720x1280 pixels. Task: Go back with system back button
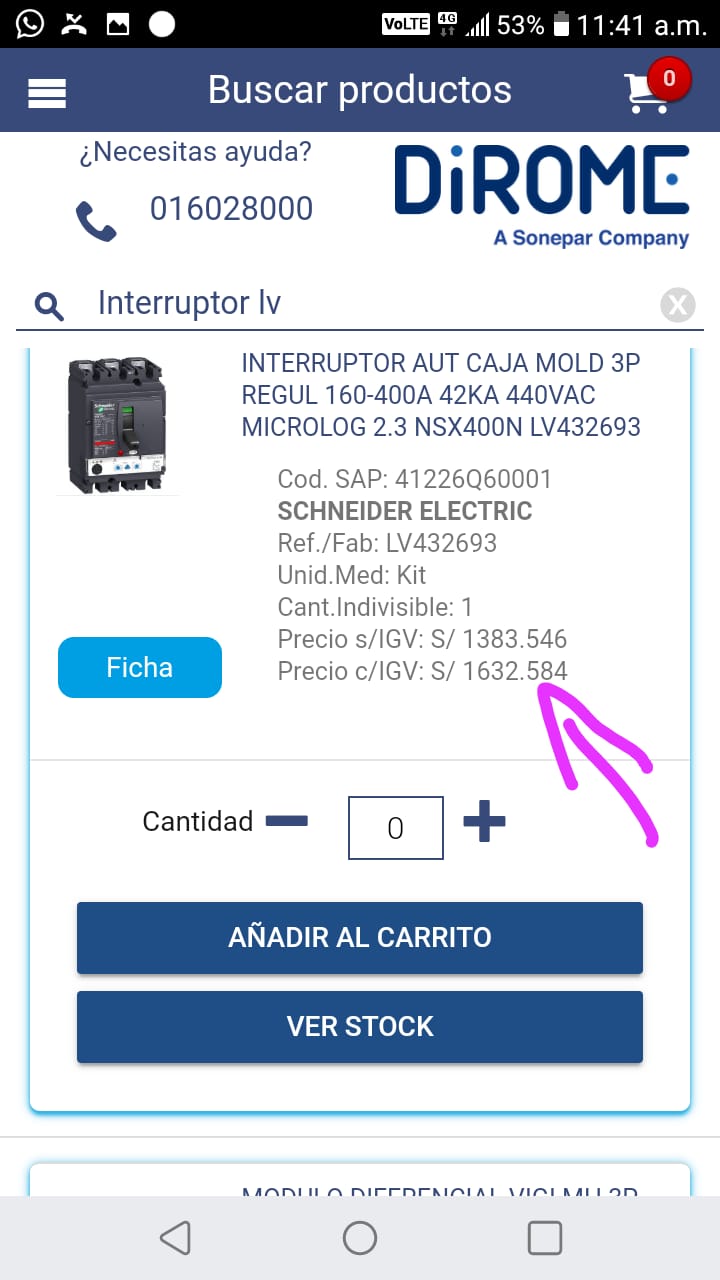pos(175,1238)
